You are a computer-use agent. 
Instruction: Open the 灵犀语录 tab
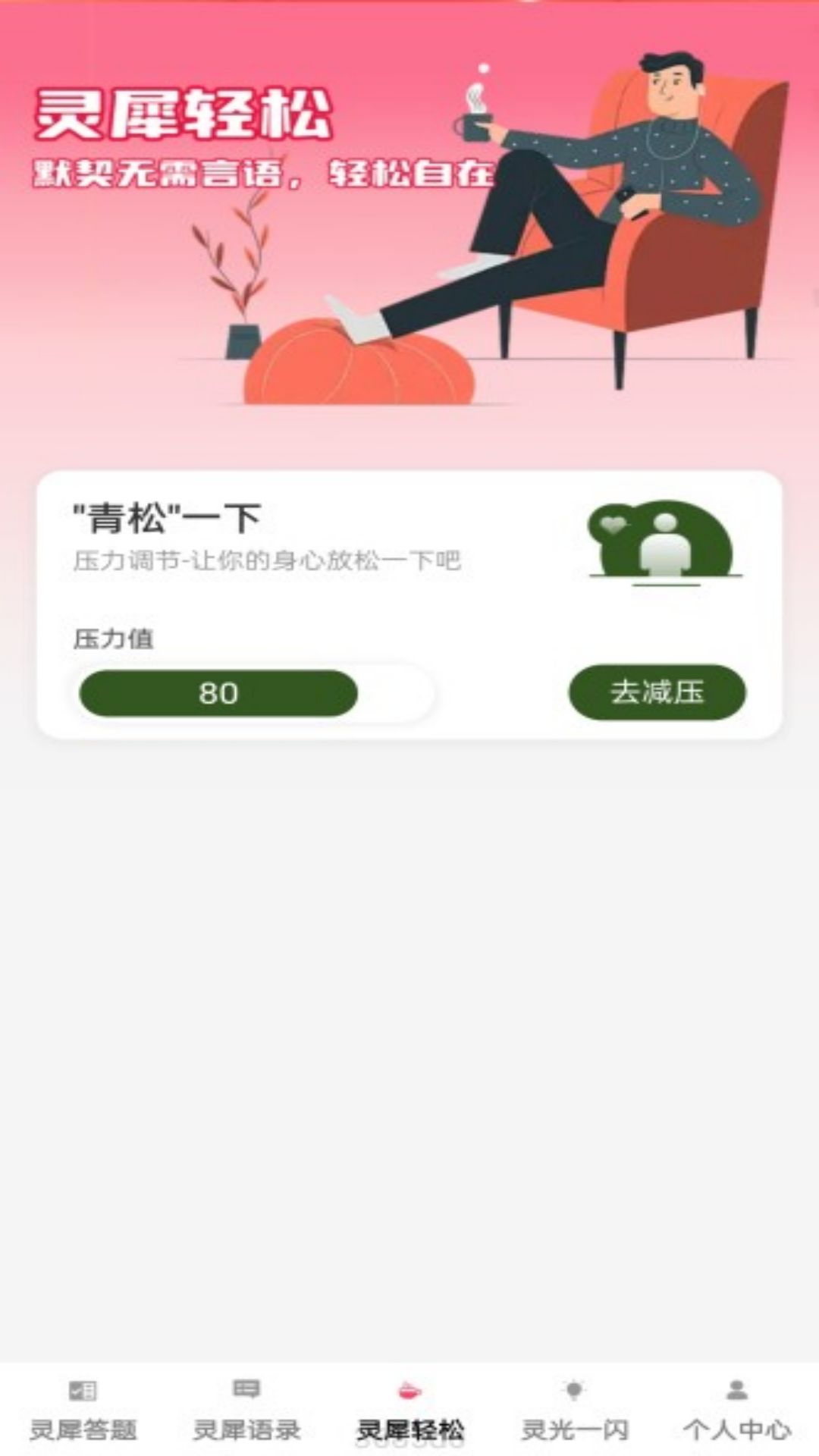point(246,1411)
